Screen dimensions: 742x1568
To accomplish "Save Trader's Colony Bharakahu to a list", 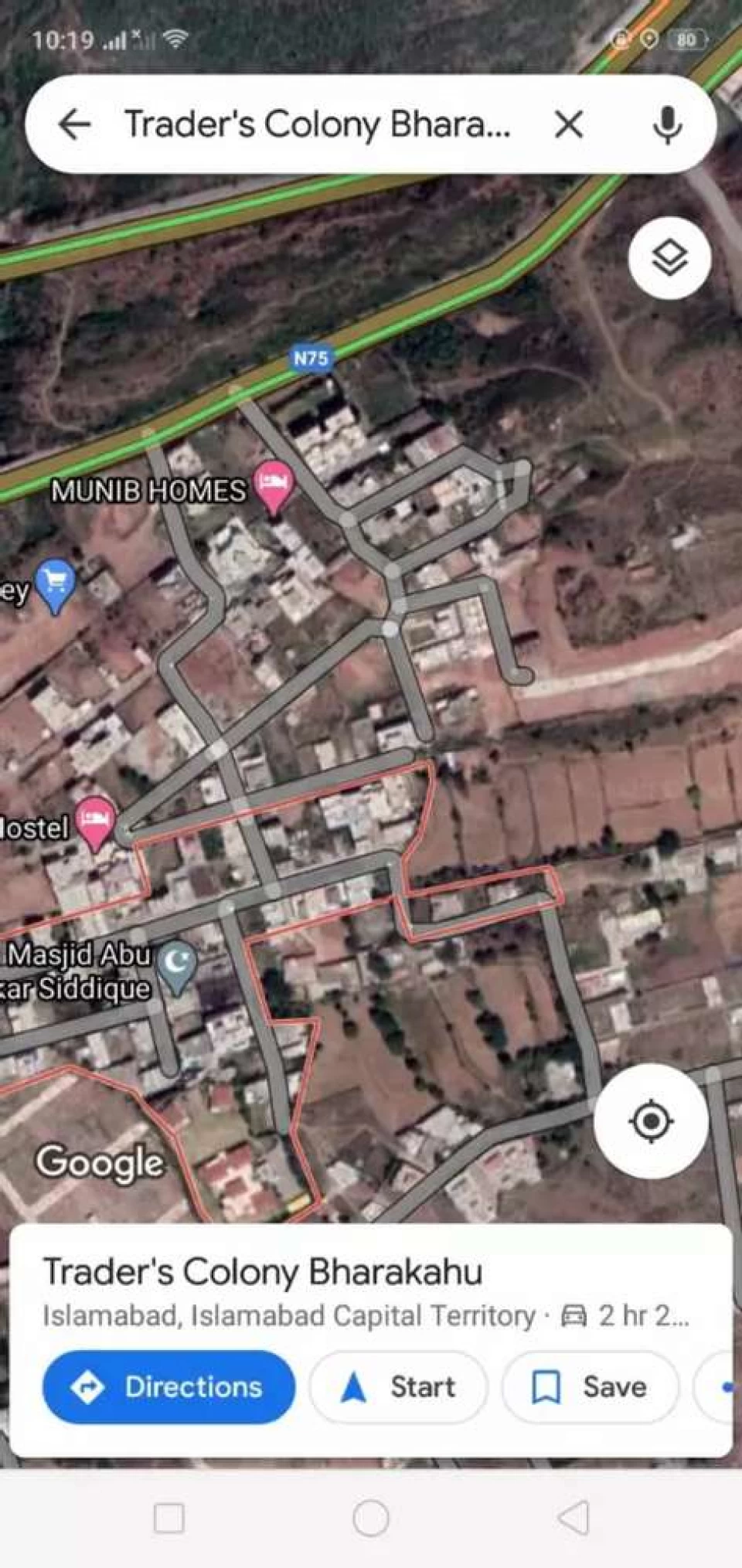I will point(591,1386).
